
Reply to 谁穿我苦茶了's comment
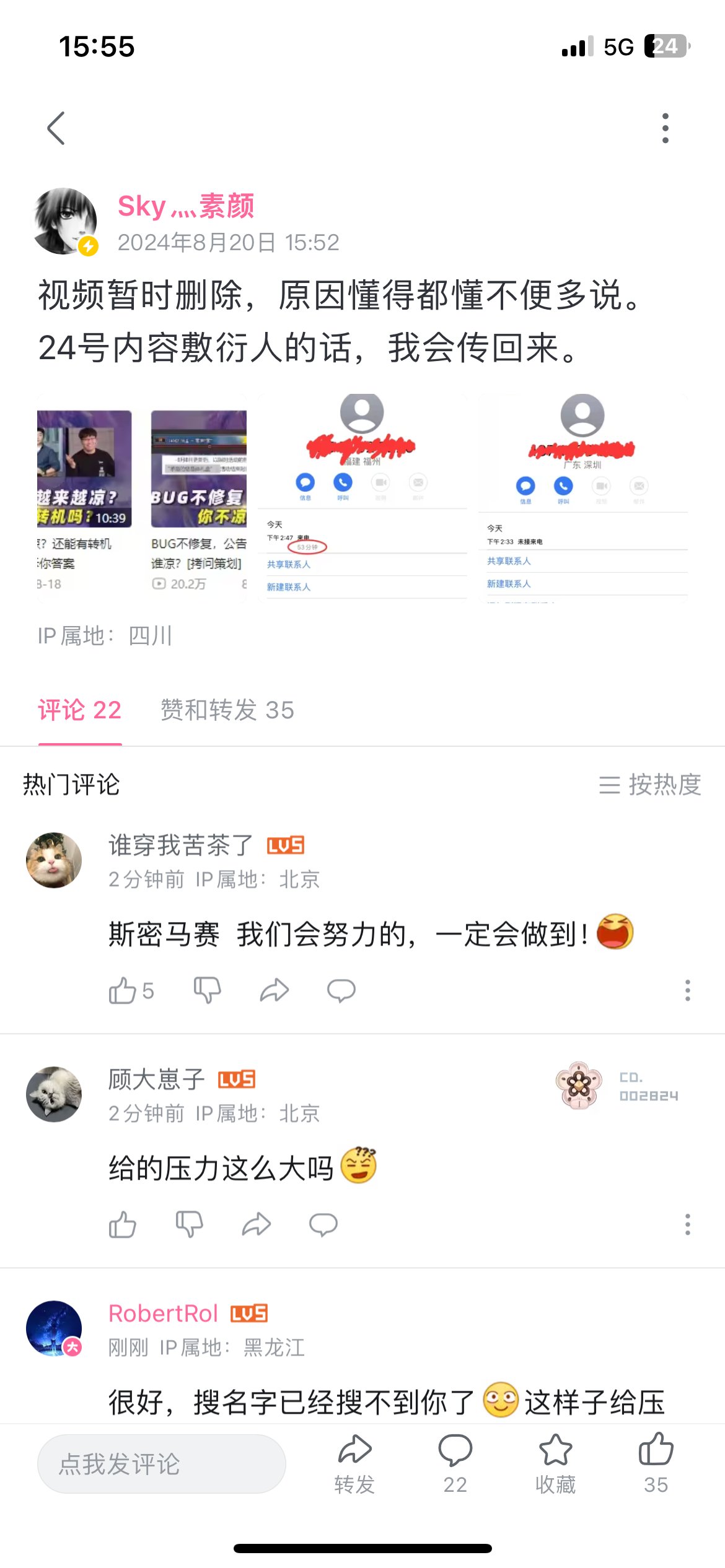tap(341, 991)
